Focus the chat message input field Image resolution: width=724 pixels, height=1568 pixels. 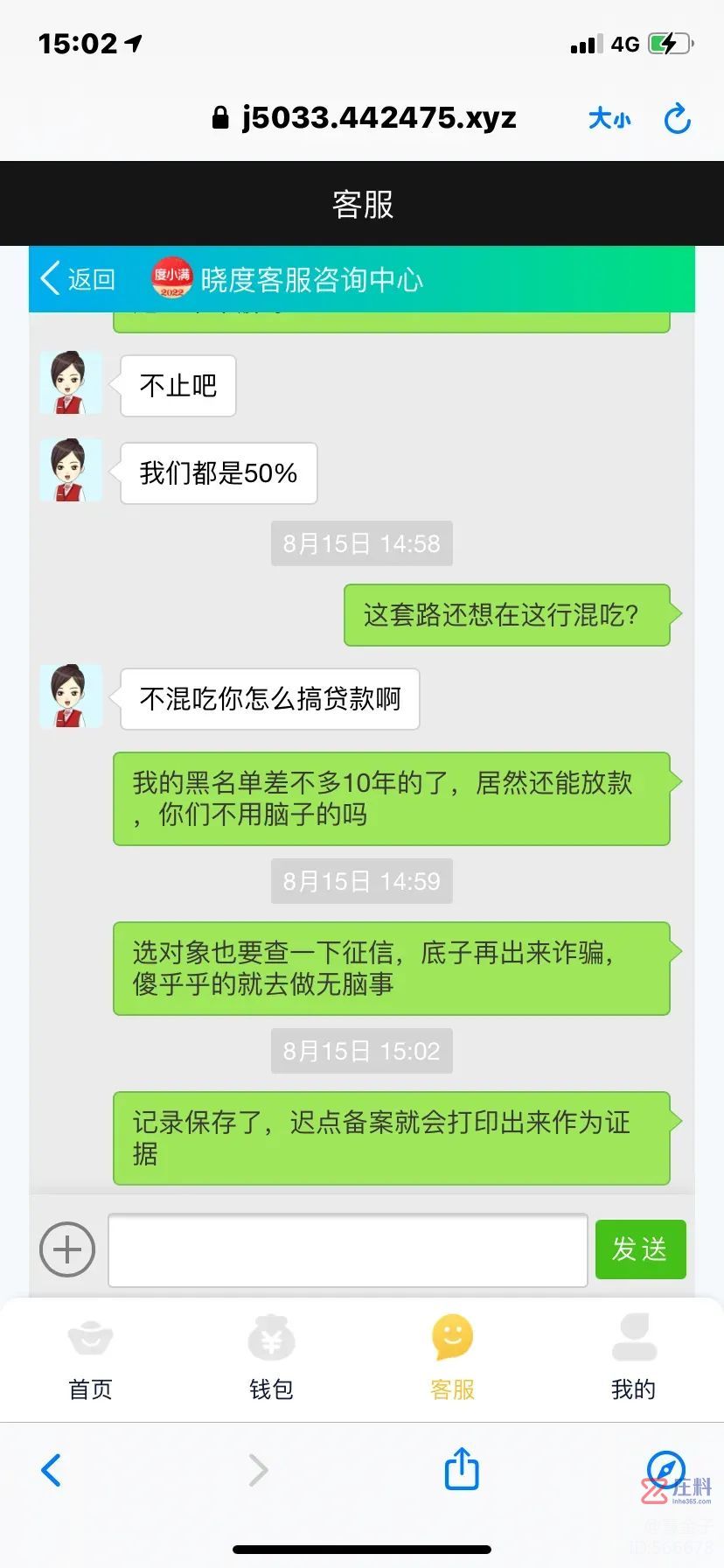347,1249
